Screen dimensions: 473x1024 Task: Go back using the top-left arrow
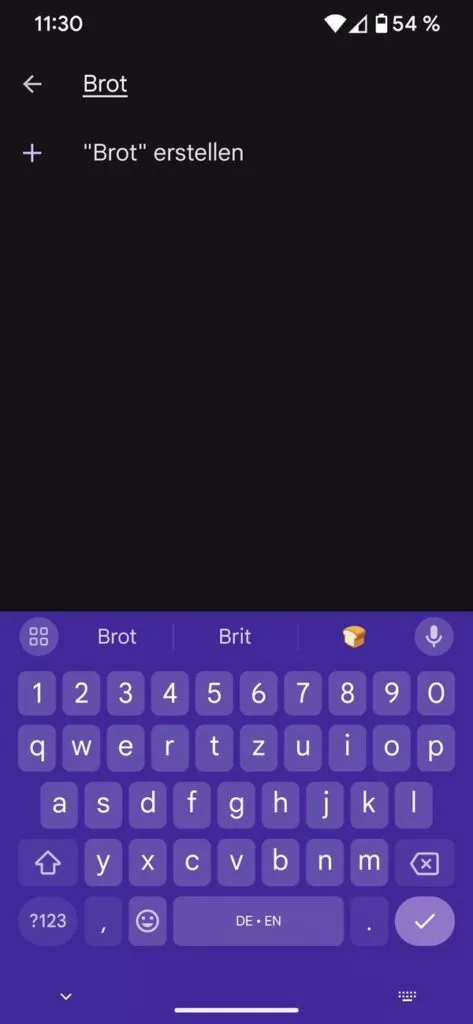click(32, 84)
